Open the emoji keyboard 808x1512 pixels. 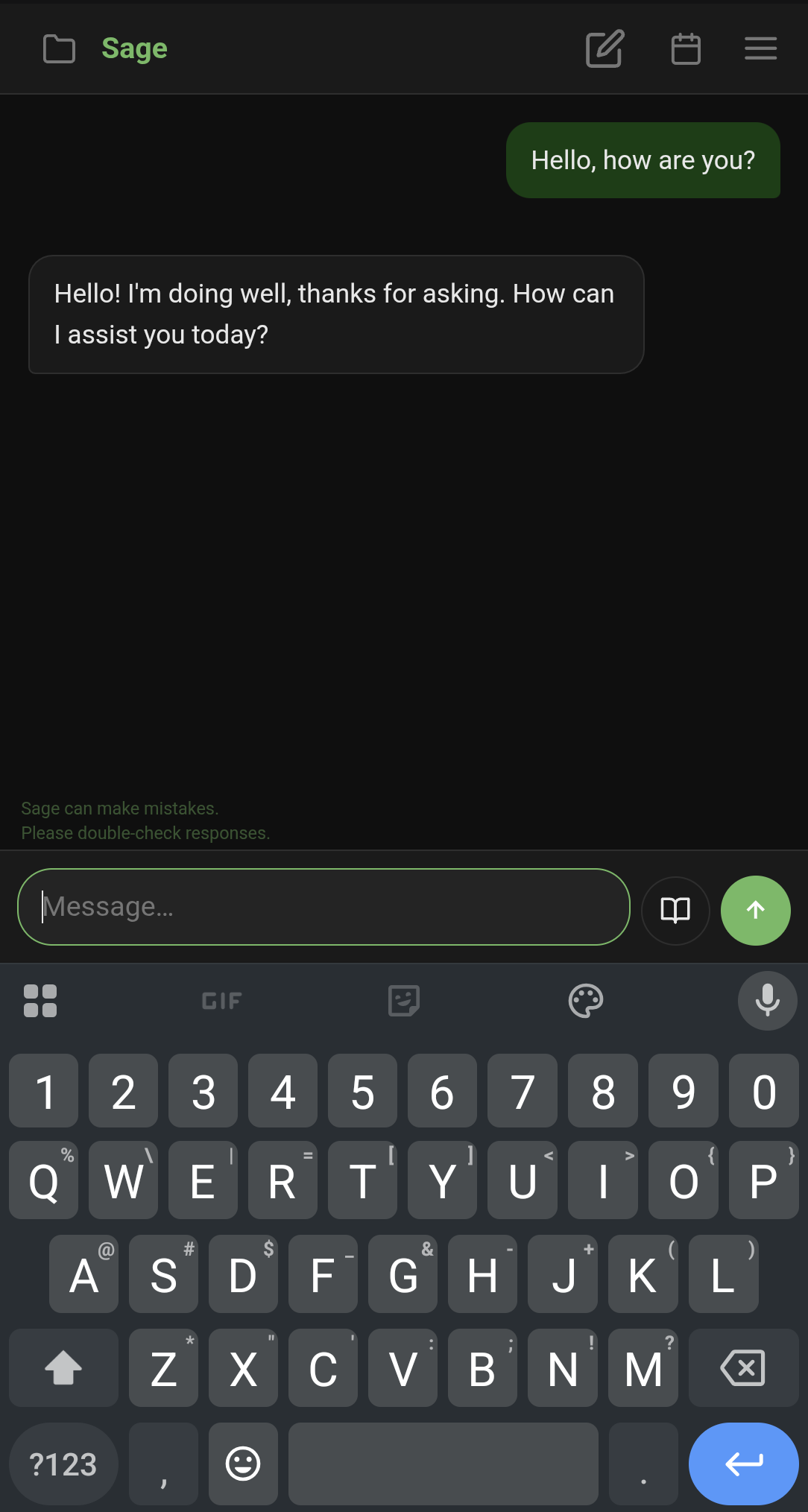[243, 1464]
